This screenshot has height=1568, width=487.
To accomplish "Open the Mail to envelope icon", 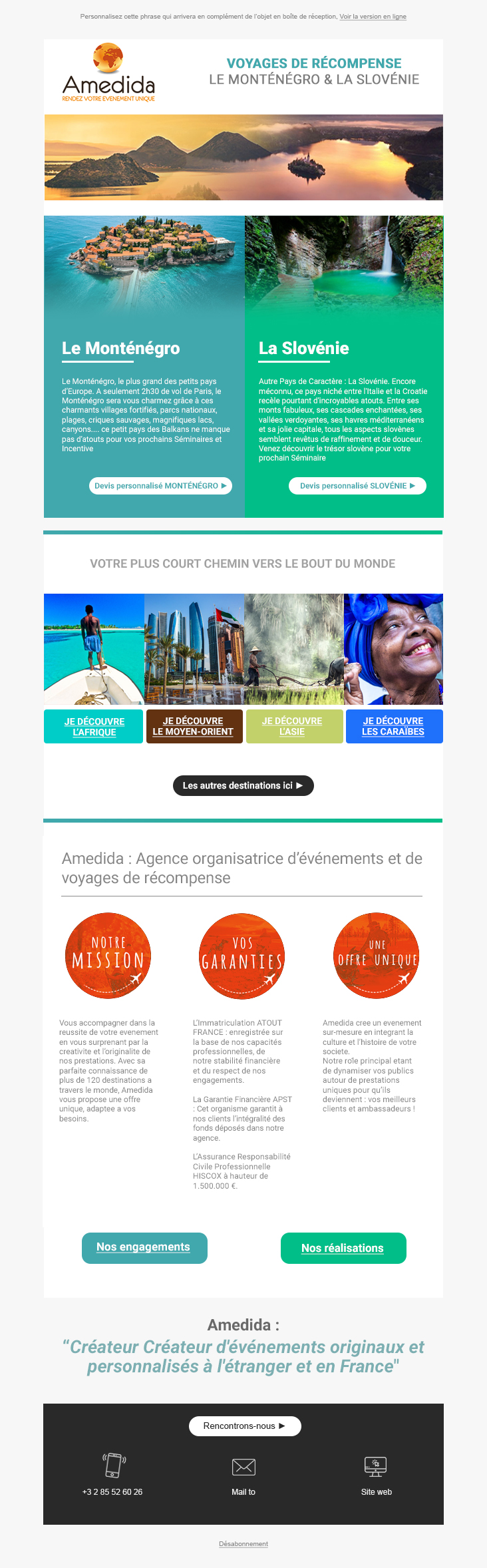I will (x=243, y=1467).
